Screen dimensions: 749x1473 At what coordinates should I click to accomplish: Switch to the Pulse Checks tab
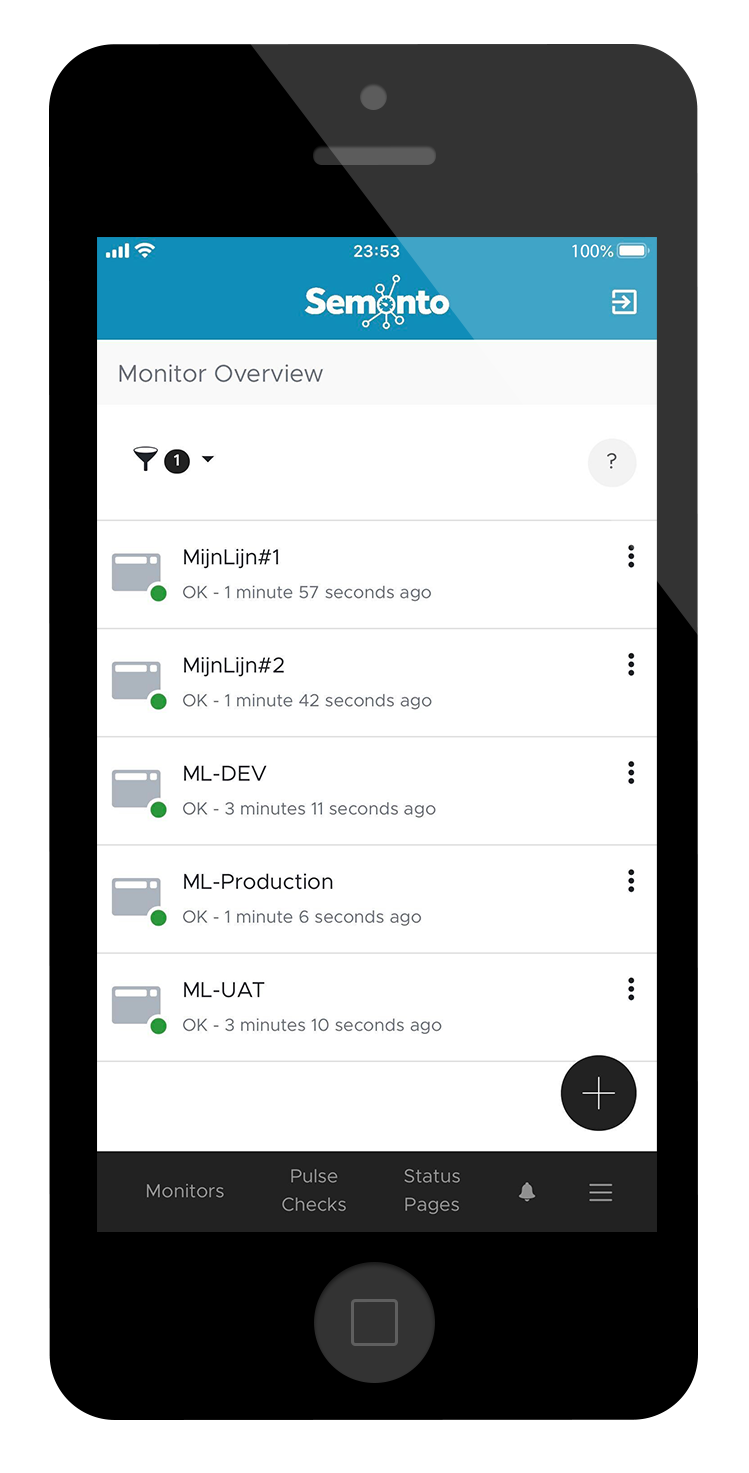314,1191
